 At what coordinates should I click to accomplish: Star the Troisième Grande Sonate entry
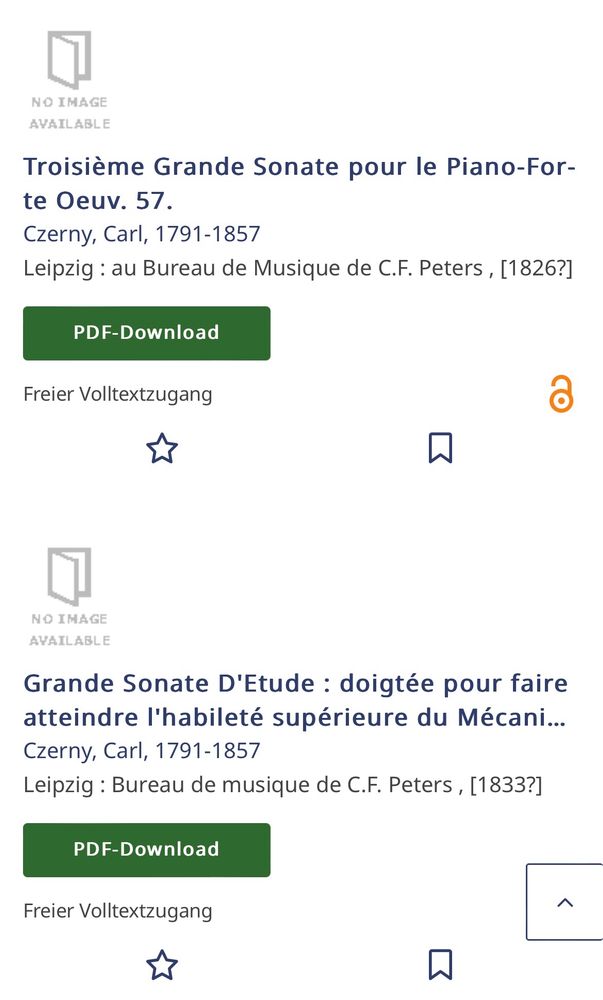(162, 448)
